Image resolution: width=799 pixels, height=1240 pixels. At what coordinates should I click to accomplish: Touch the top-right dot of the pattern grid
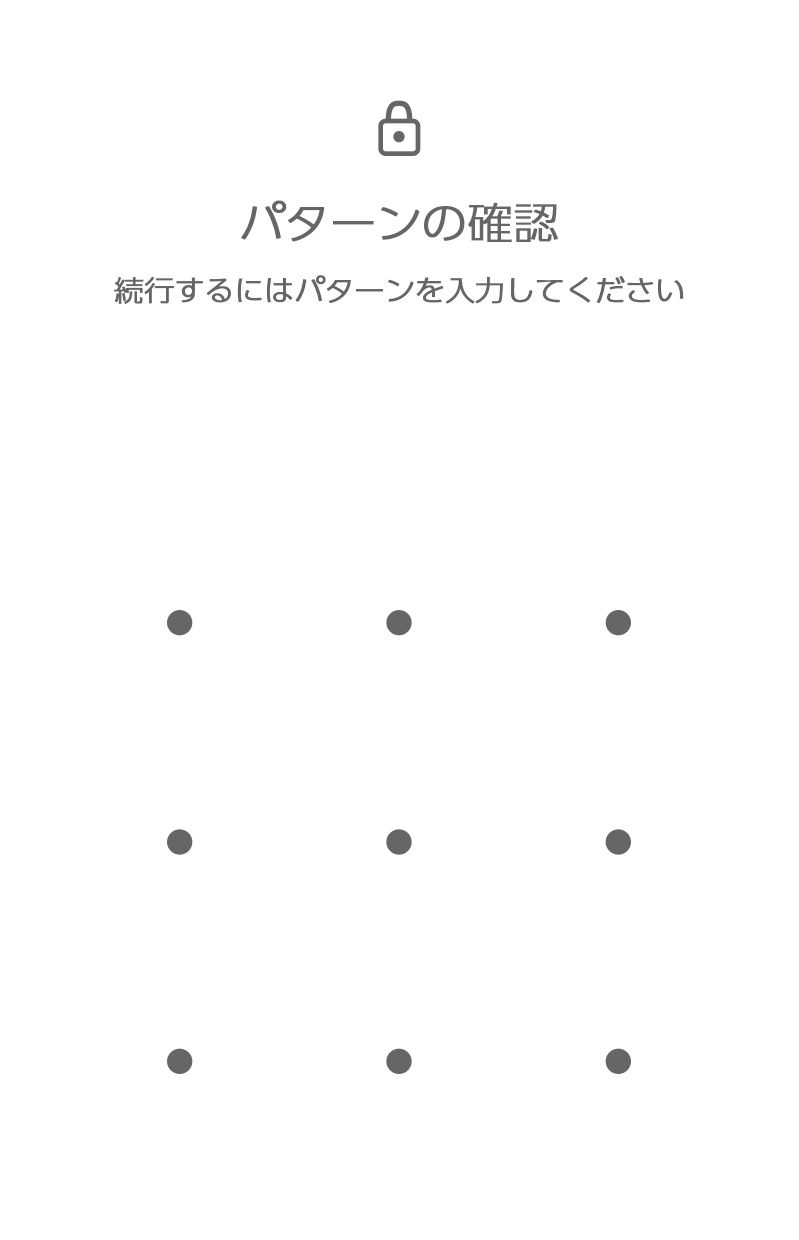618,623
